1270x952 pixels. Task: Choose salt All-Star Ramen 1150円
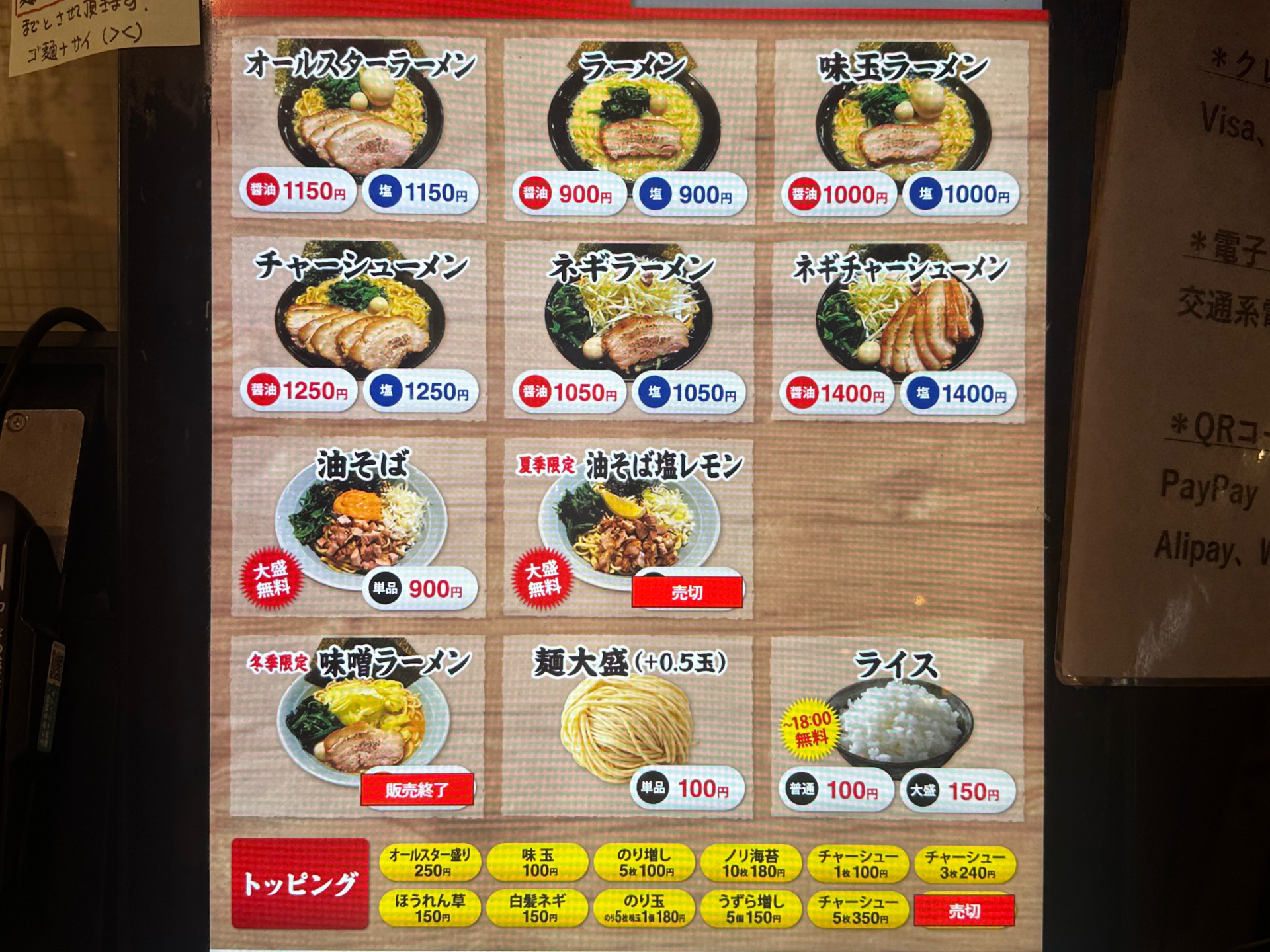[x=420, y=192]
